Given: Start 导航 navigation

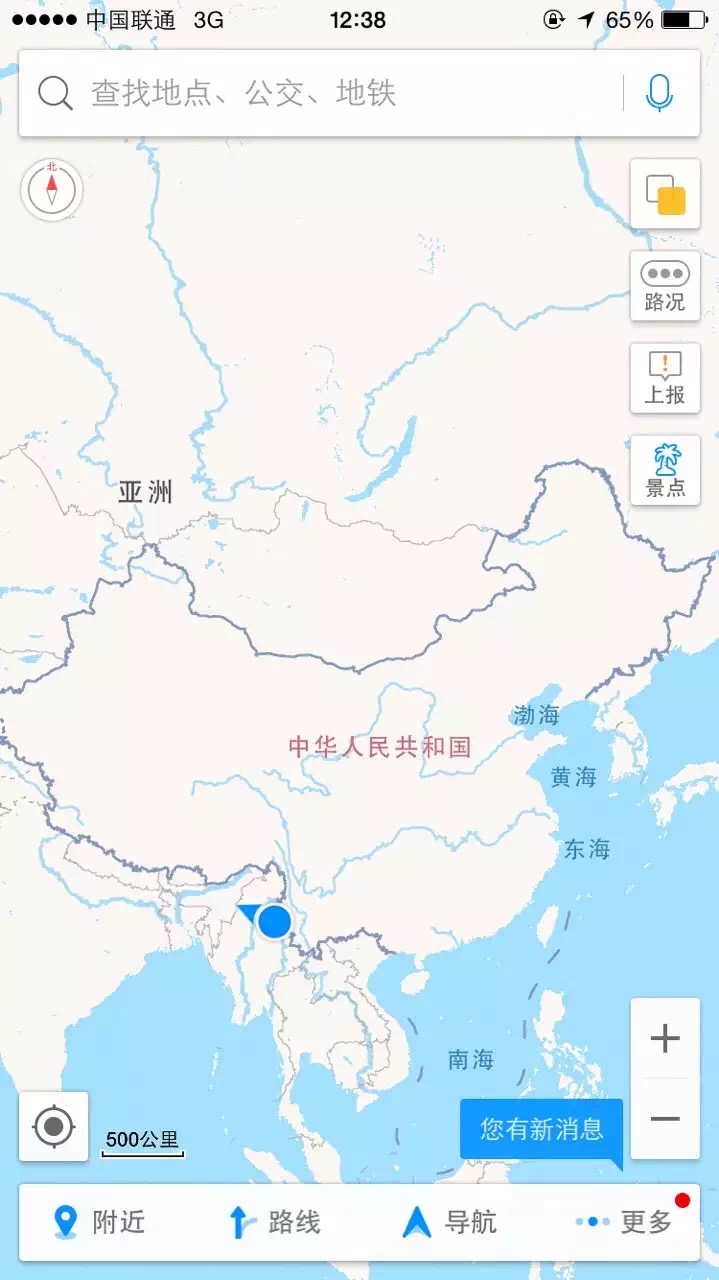Looking at the screenshot, I should (x=450, y=1222).
